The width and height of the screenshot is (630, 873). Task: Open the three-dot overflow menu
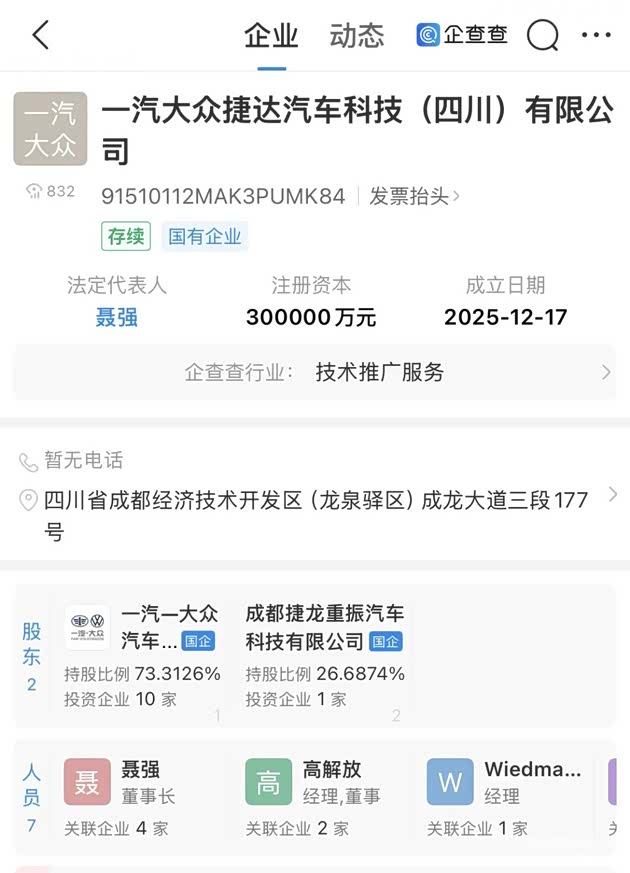[x=596, y=35]
